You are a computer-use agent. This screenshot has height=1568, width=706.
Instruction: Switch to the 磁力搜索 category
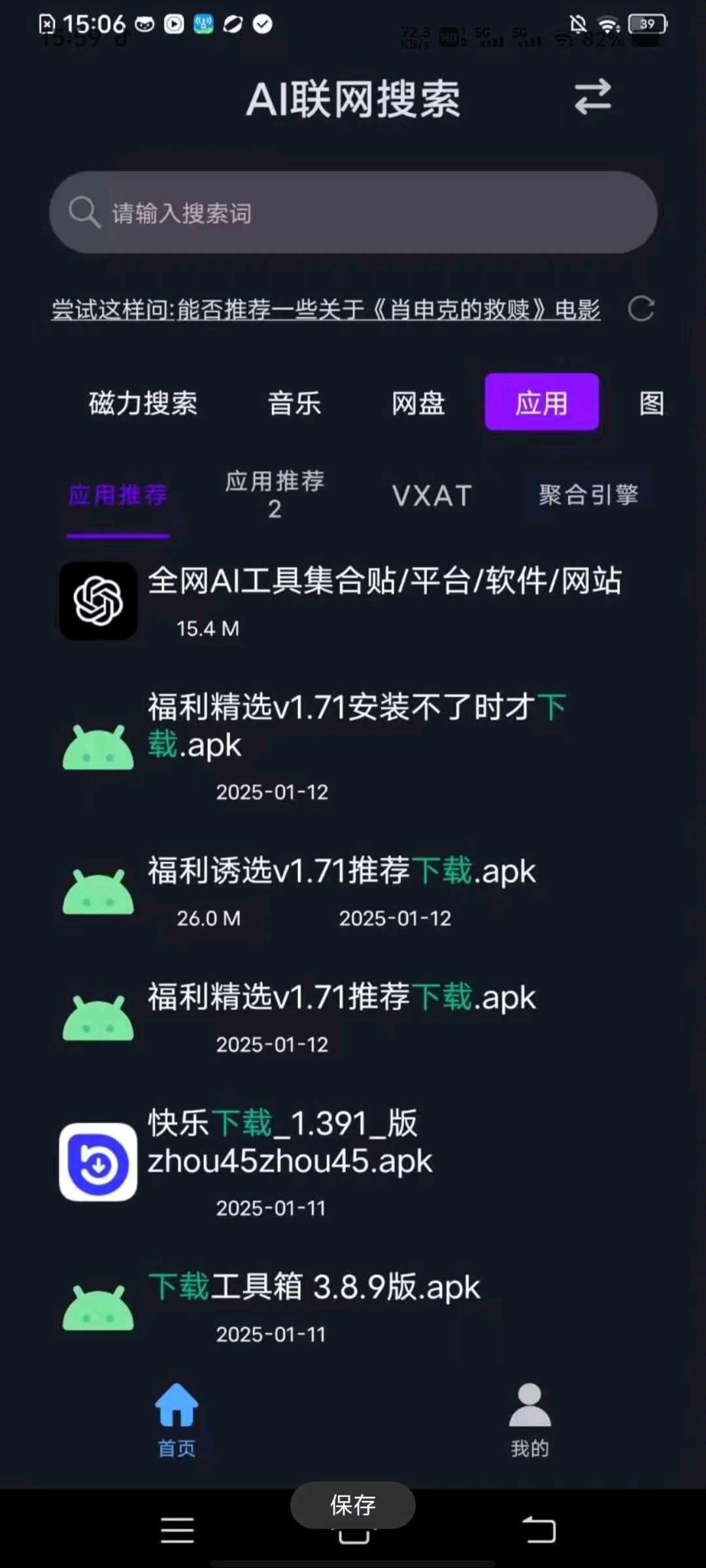coord(143,402)
